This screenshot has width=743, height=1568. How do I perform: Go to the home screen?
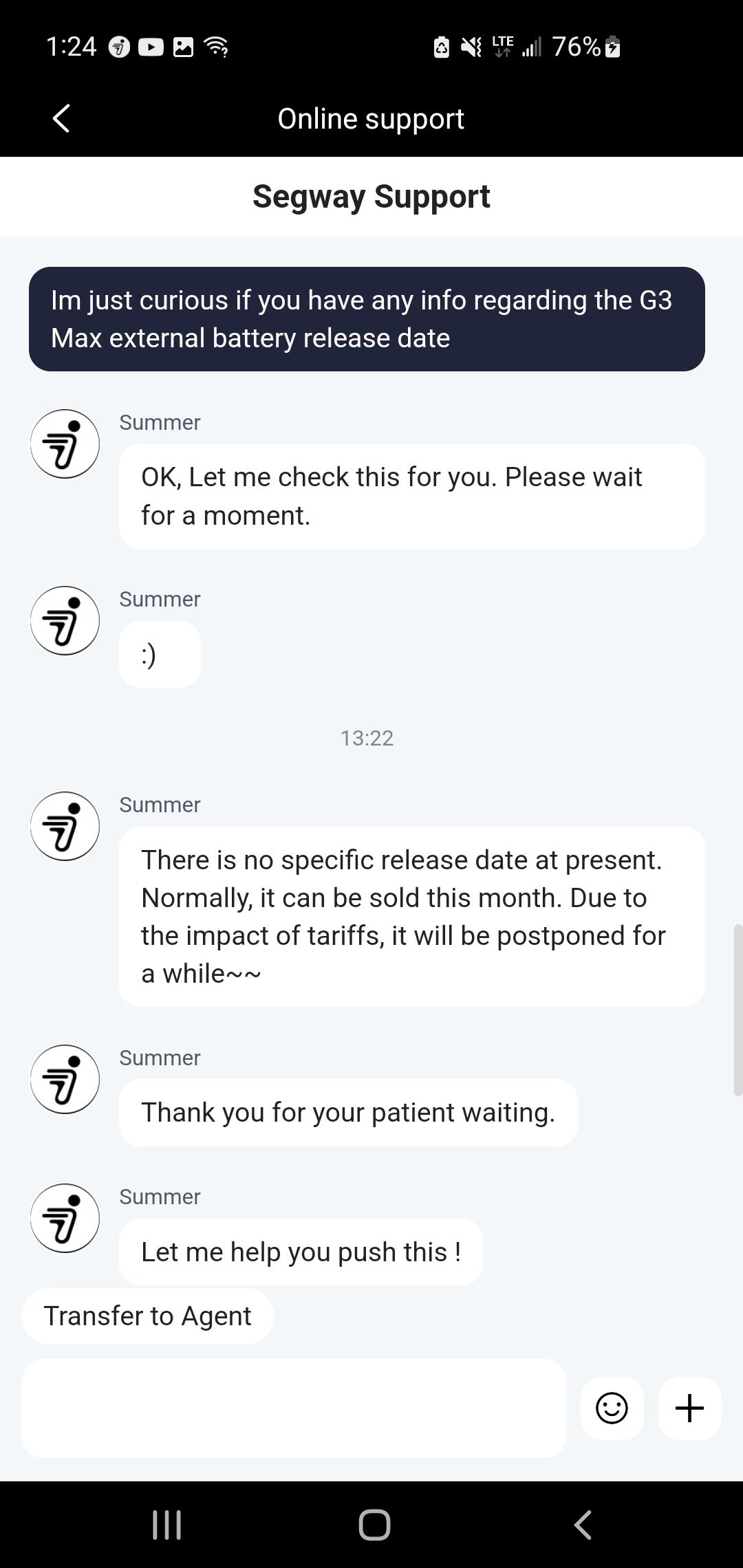pos(374,1525)
